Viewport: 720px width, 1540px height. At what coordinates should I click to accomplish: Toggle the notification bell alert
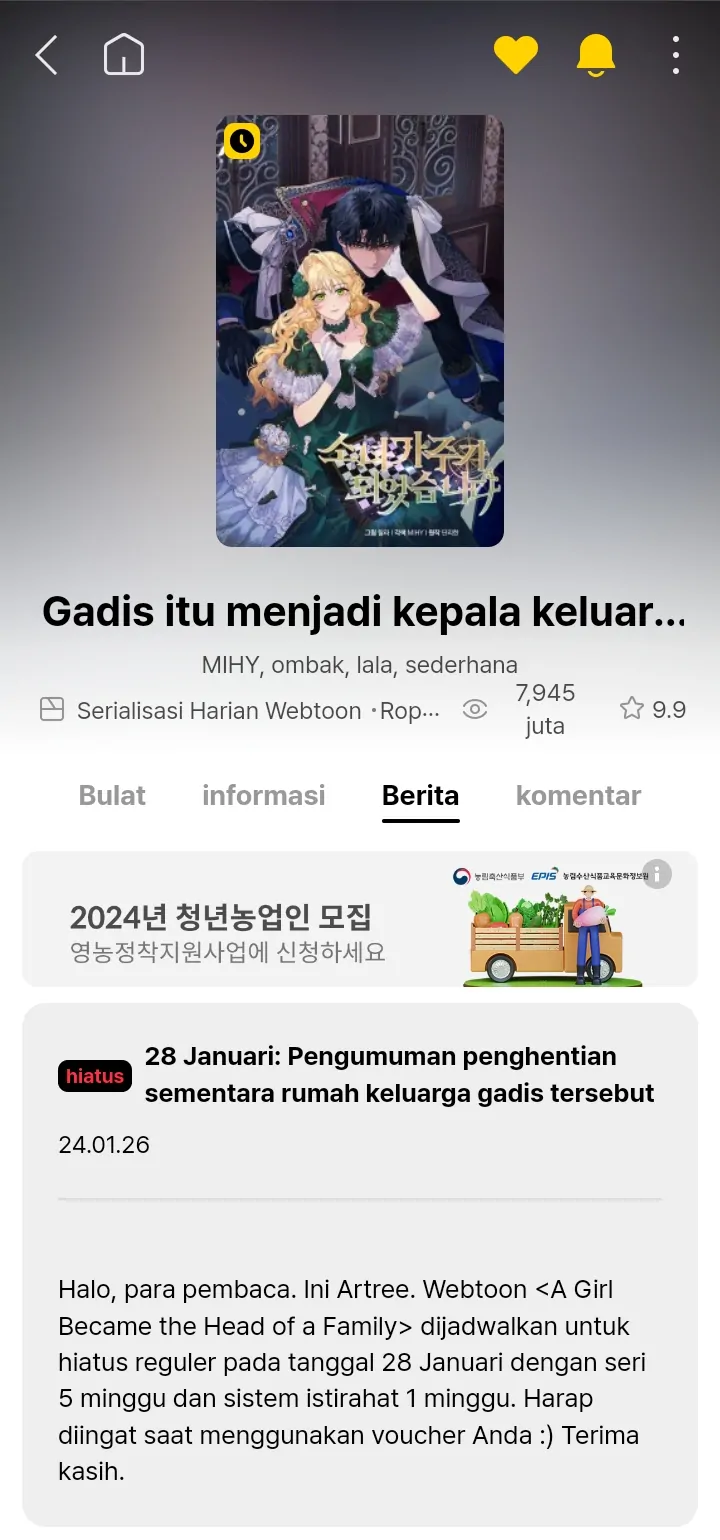point(596,55)
